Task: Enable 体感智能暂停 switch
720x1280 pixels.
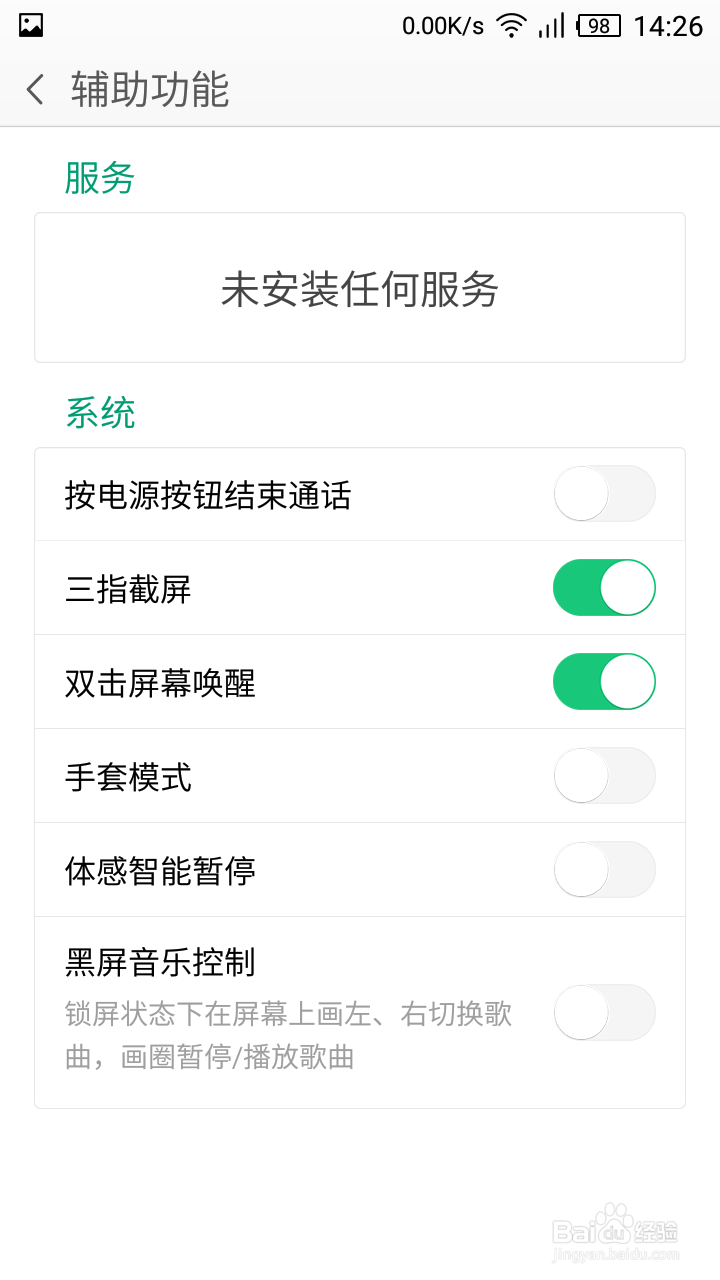Action: point(604,870)
